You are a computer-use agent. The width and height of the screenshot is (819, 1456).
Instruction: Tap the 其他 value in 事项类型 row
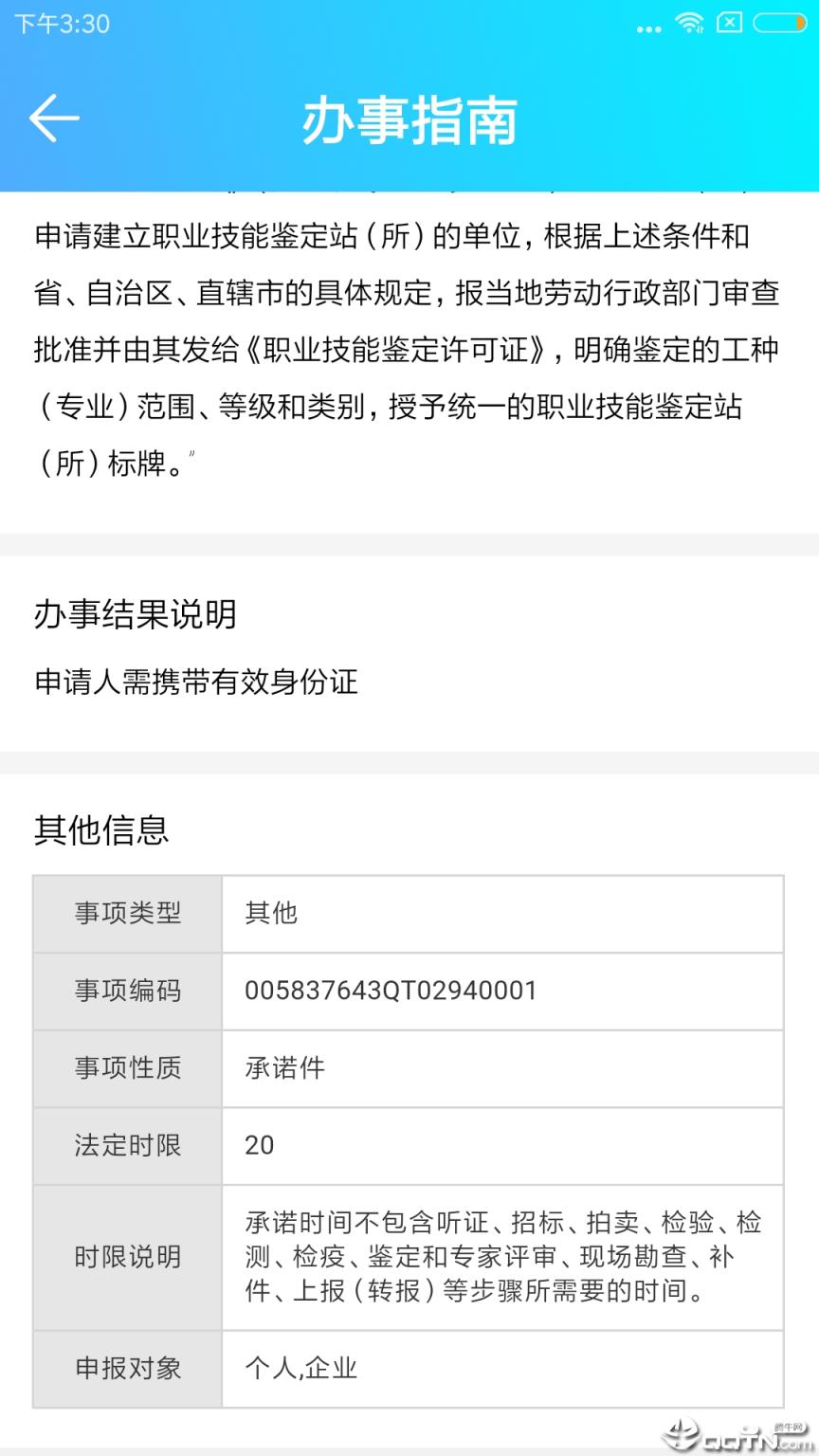click(x=271, y=913)
